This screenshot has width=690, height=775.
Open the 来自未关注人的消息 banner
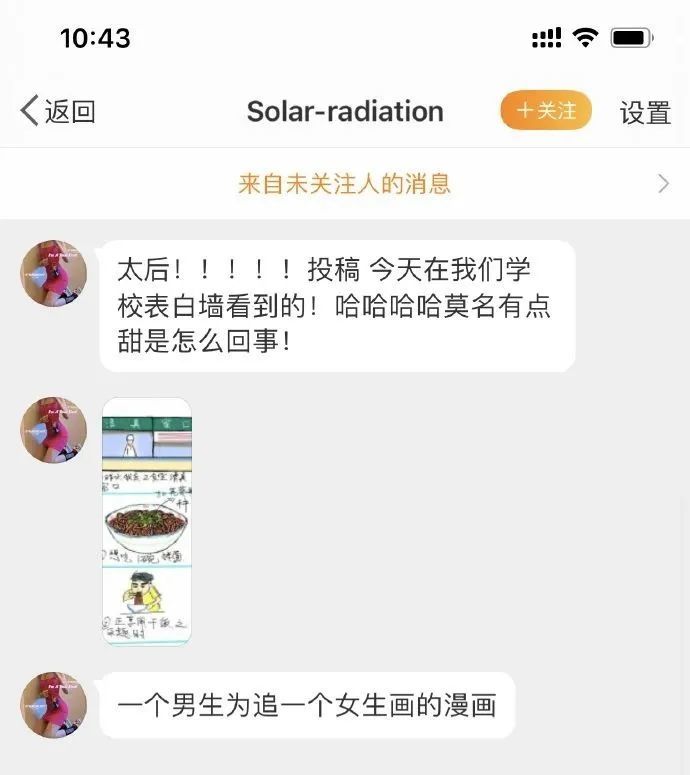pyautogui.click(x=345, y=184)
